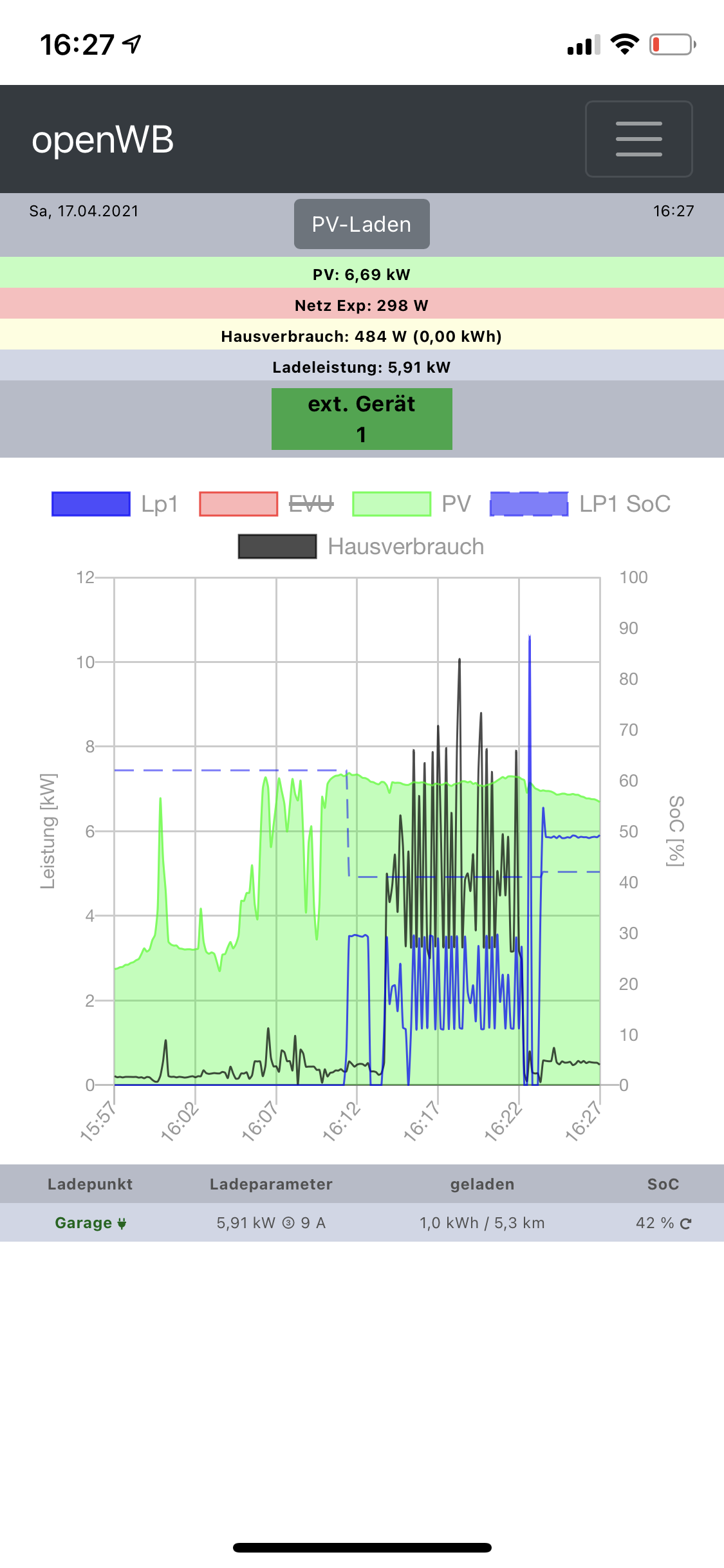Toggle Lp1 series in chart legend

click(x=115, y=504)
